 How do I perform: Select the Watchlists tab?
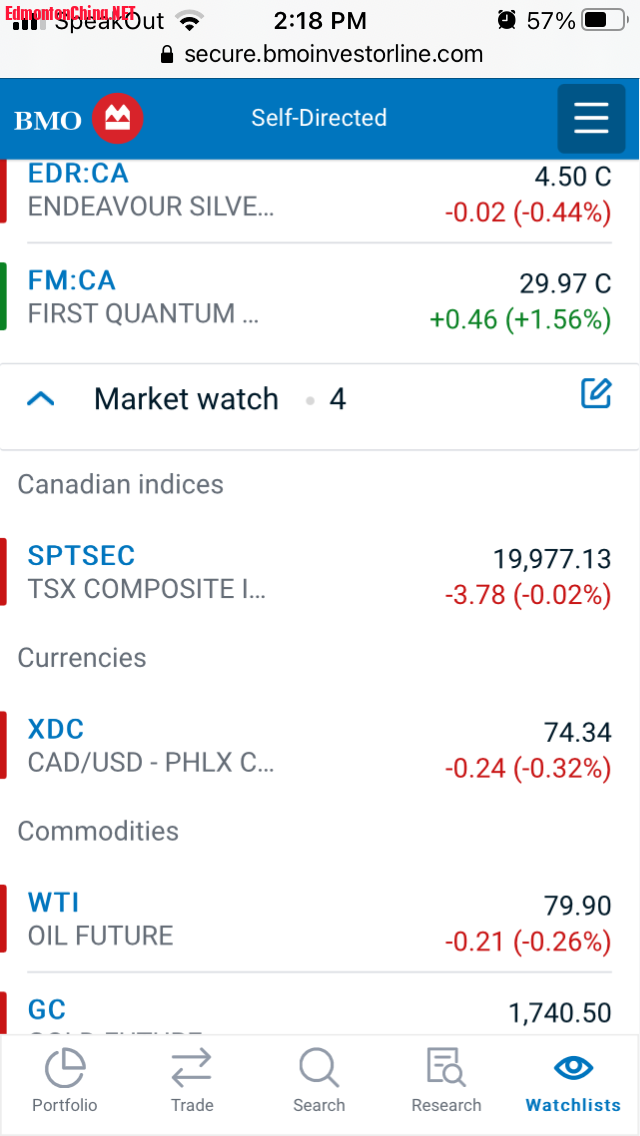click(573, 1081)
